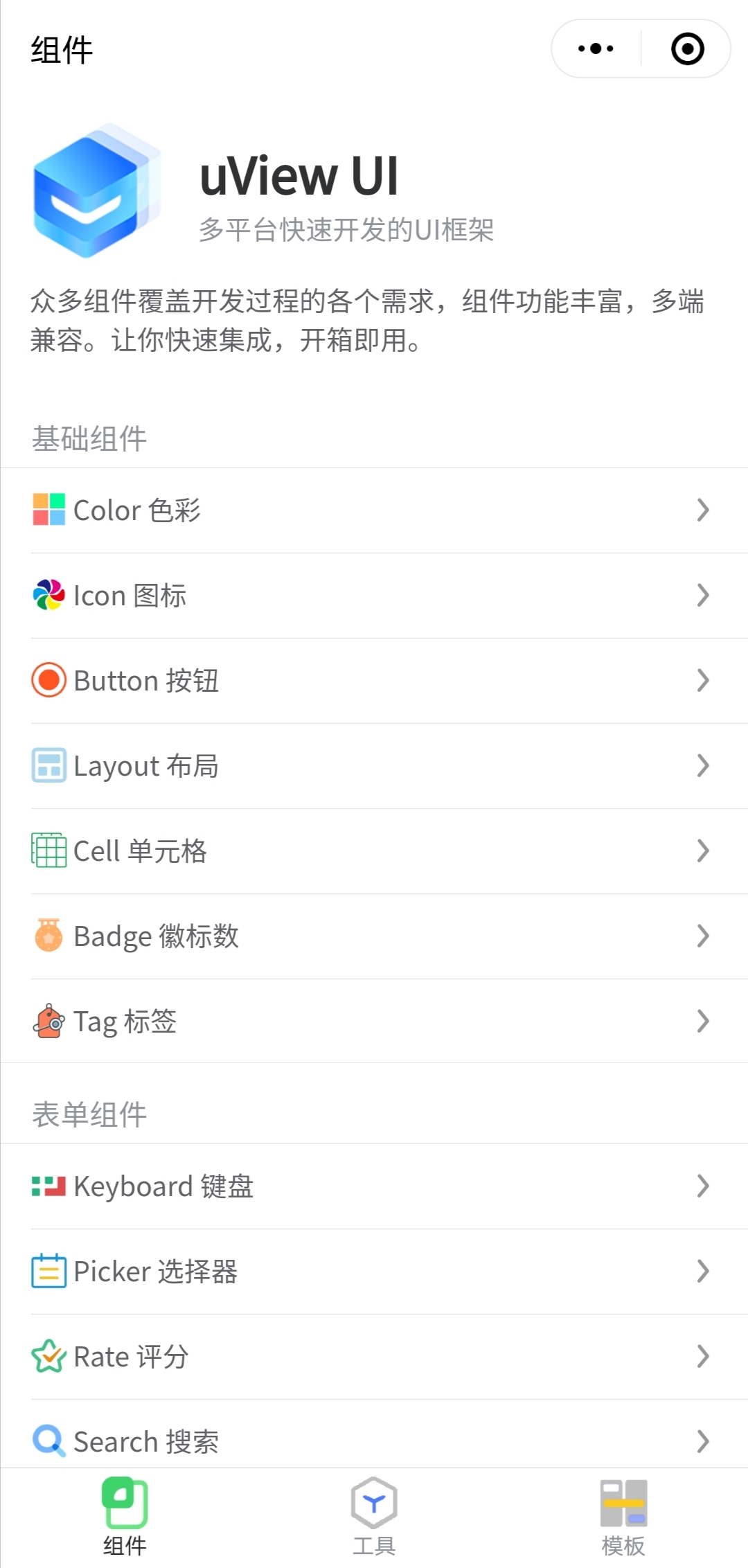
Task: Click the Search 搜索 magnifier icon
Action: pyautogui.click(x=48, y=1441)
